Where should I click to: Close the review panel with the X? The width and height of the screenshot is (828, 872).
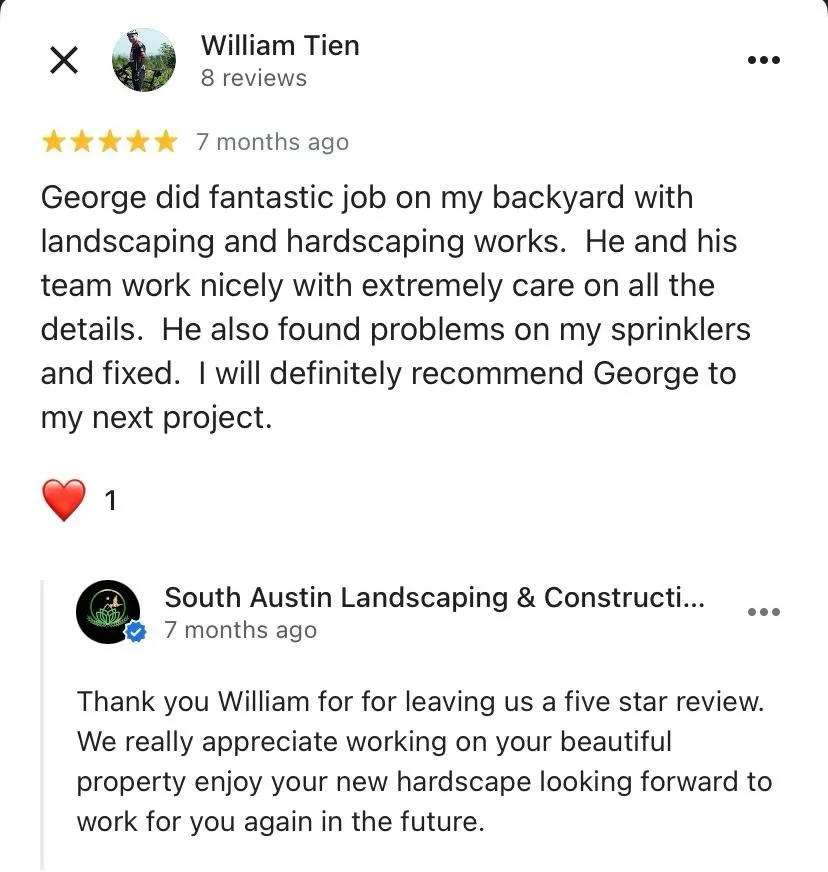click(63, 59)
